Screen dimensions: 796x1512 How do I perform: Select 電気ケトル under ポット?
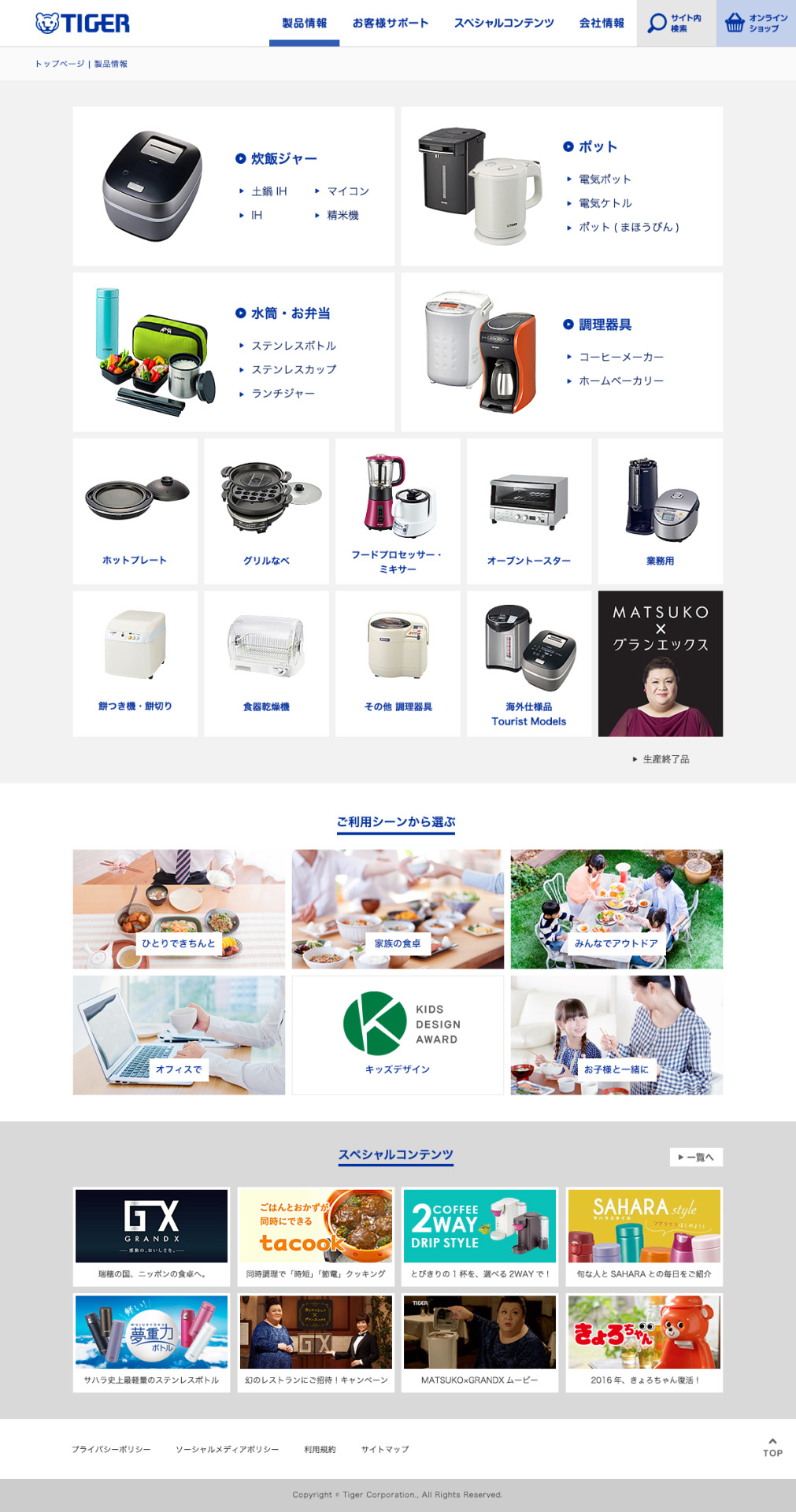(605, 203)
